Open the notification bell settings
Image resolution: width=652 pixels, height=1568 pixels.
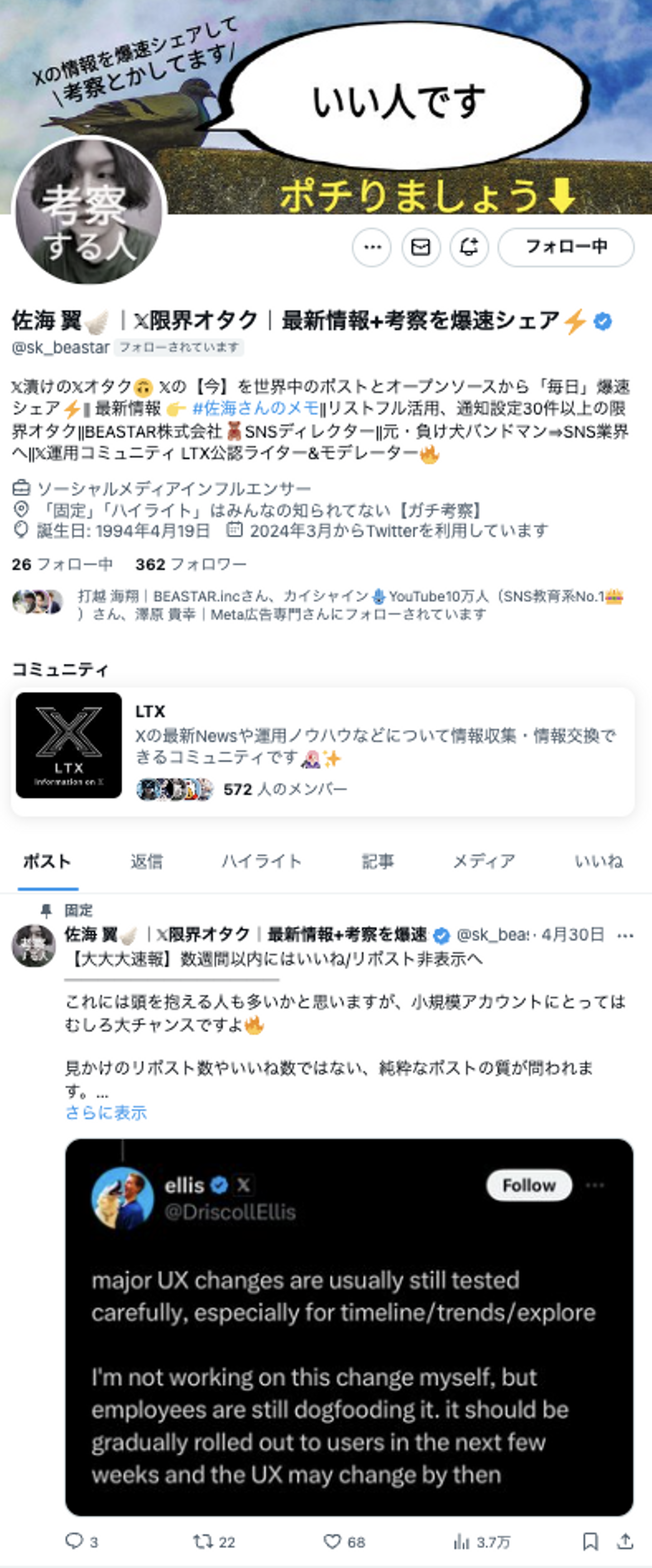pyautogui.click(x=469, y=247)
